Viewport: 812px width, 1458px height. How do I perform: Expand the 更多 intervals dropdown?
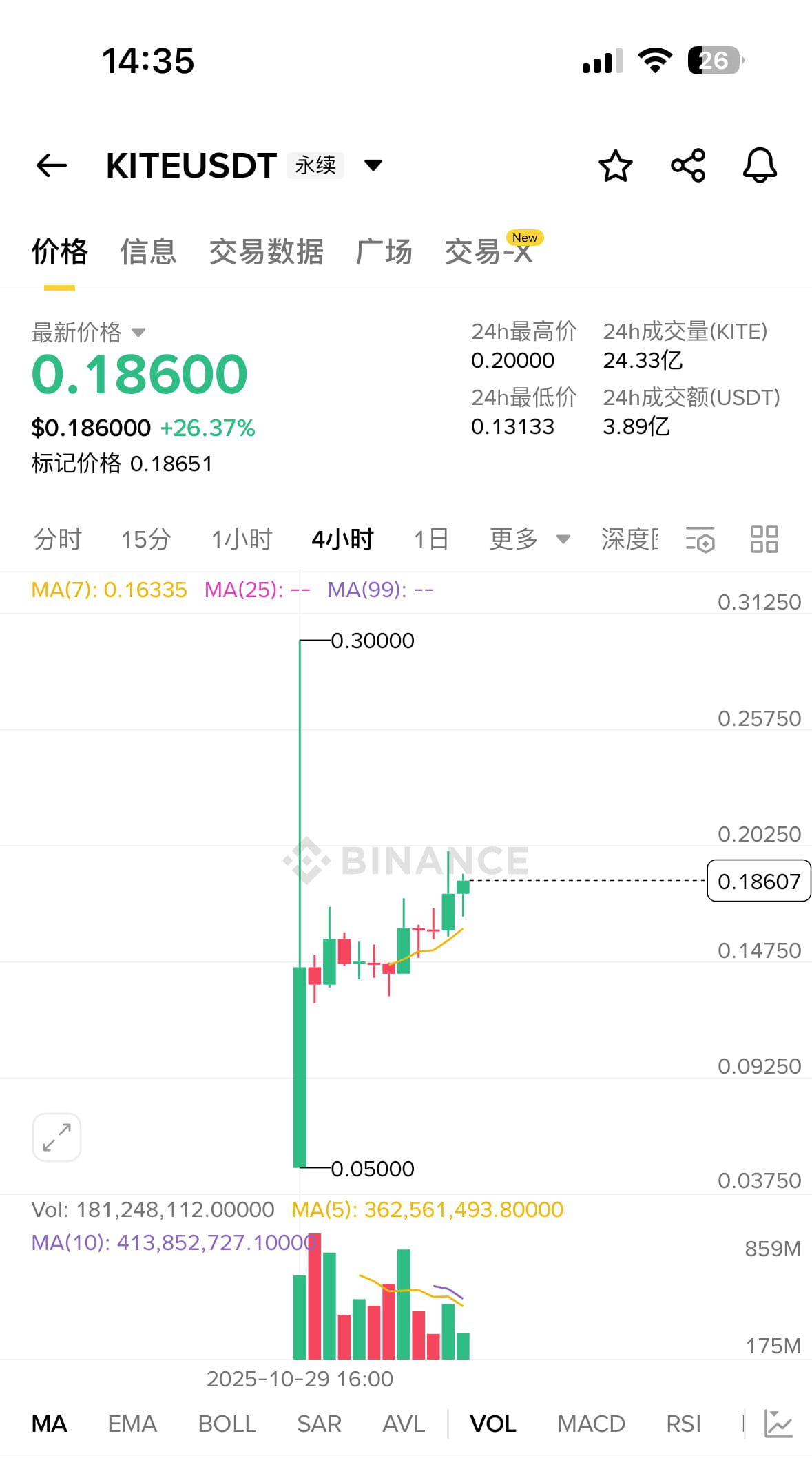pos(529,539)
